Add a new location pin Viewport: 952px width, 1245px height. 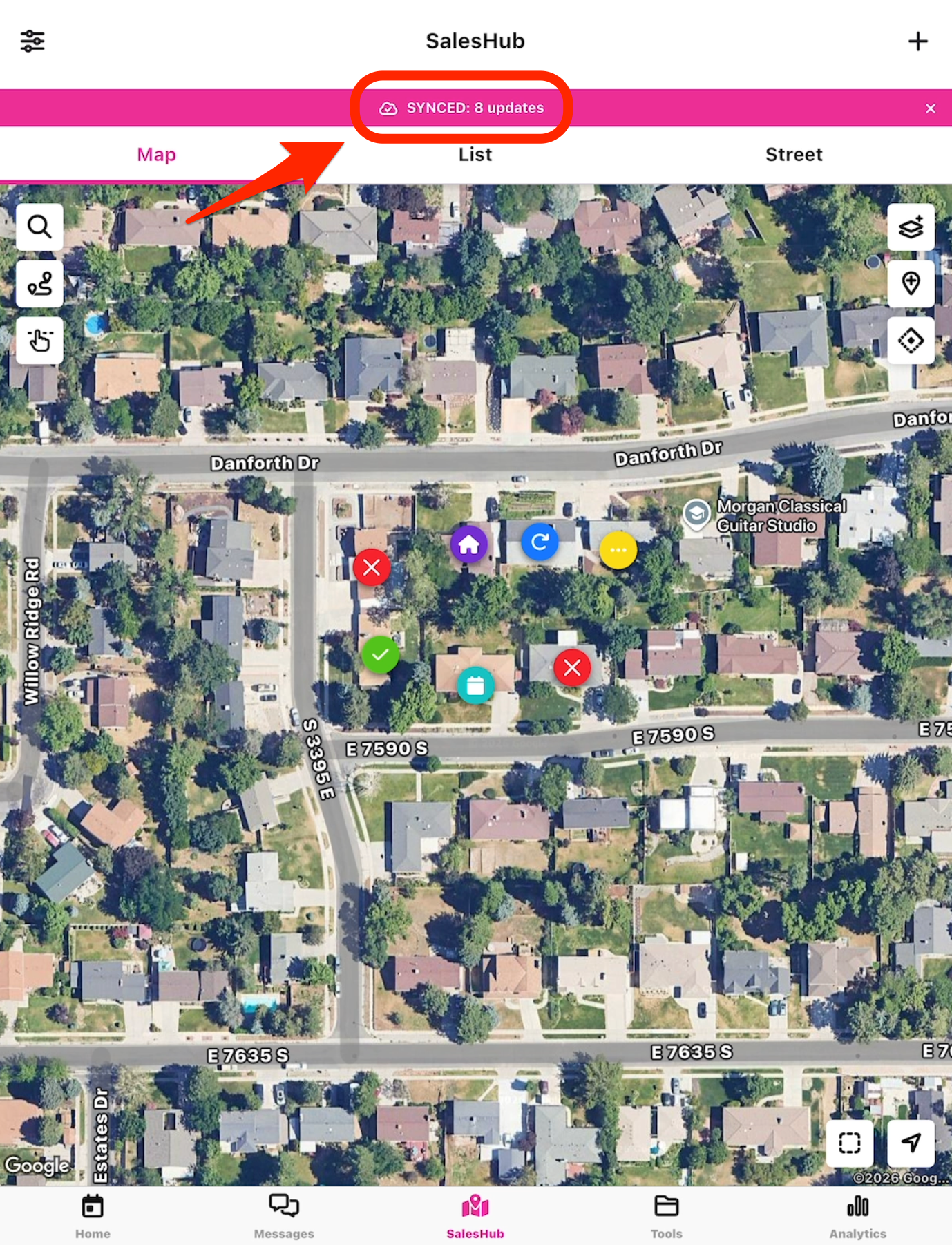pyautogui.click(x=911, y=283)
